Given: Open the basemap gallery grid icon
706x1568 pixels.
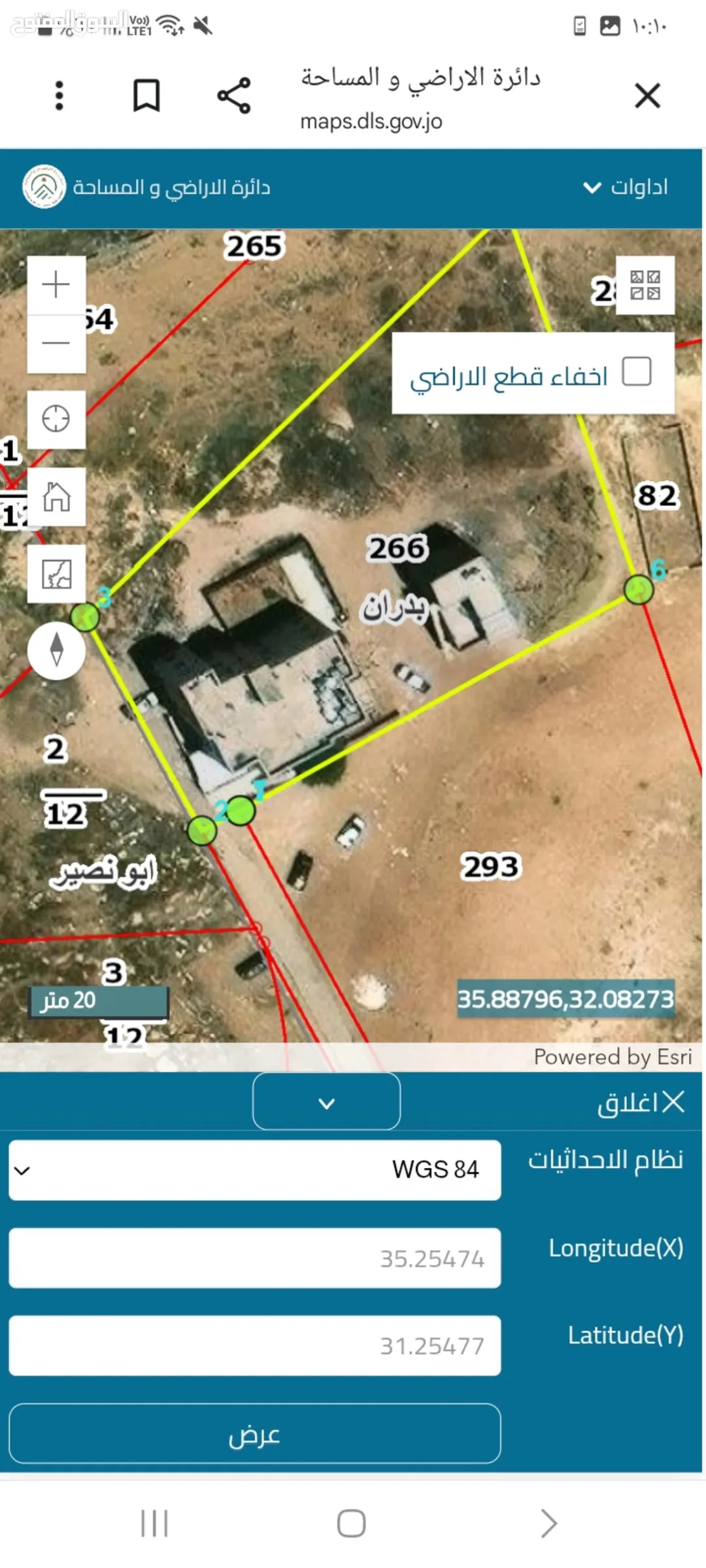Looking at the screenshot, I should pos(645,285).
